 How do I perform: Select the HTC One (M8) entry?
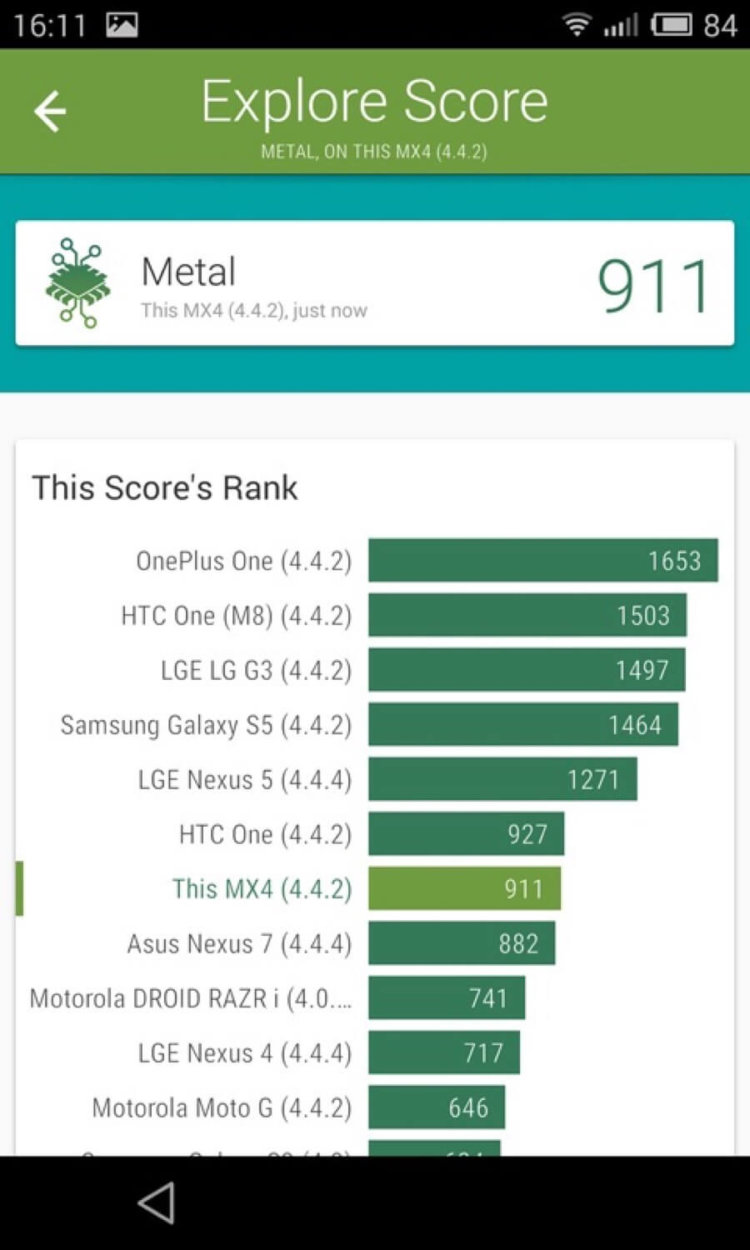click(527, 616)
